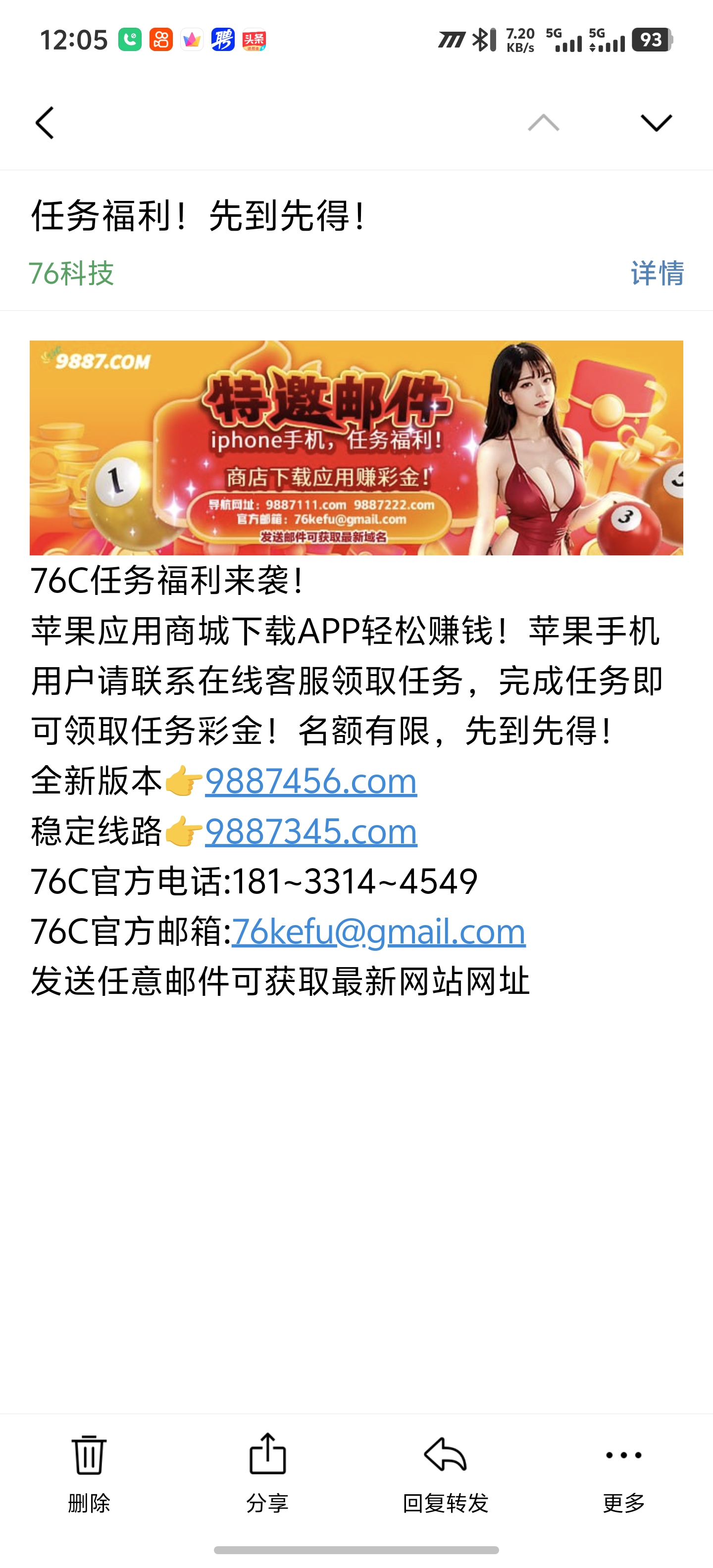Tap sender name 76科技
The width and height of the screenshot is (713, 1568).
(71, 273)
